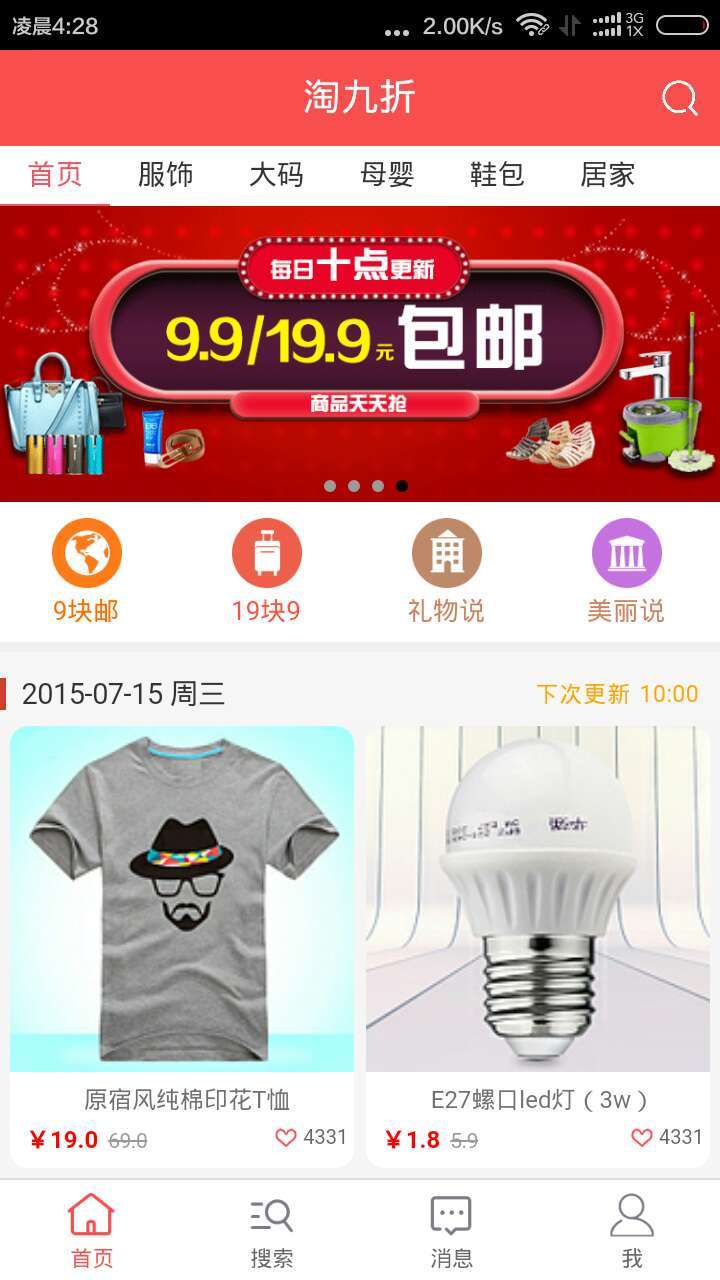Tap the 首页 top tab
This screenshot has width=720, height=1280.
55,175
